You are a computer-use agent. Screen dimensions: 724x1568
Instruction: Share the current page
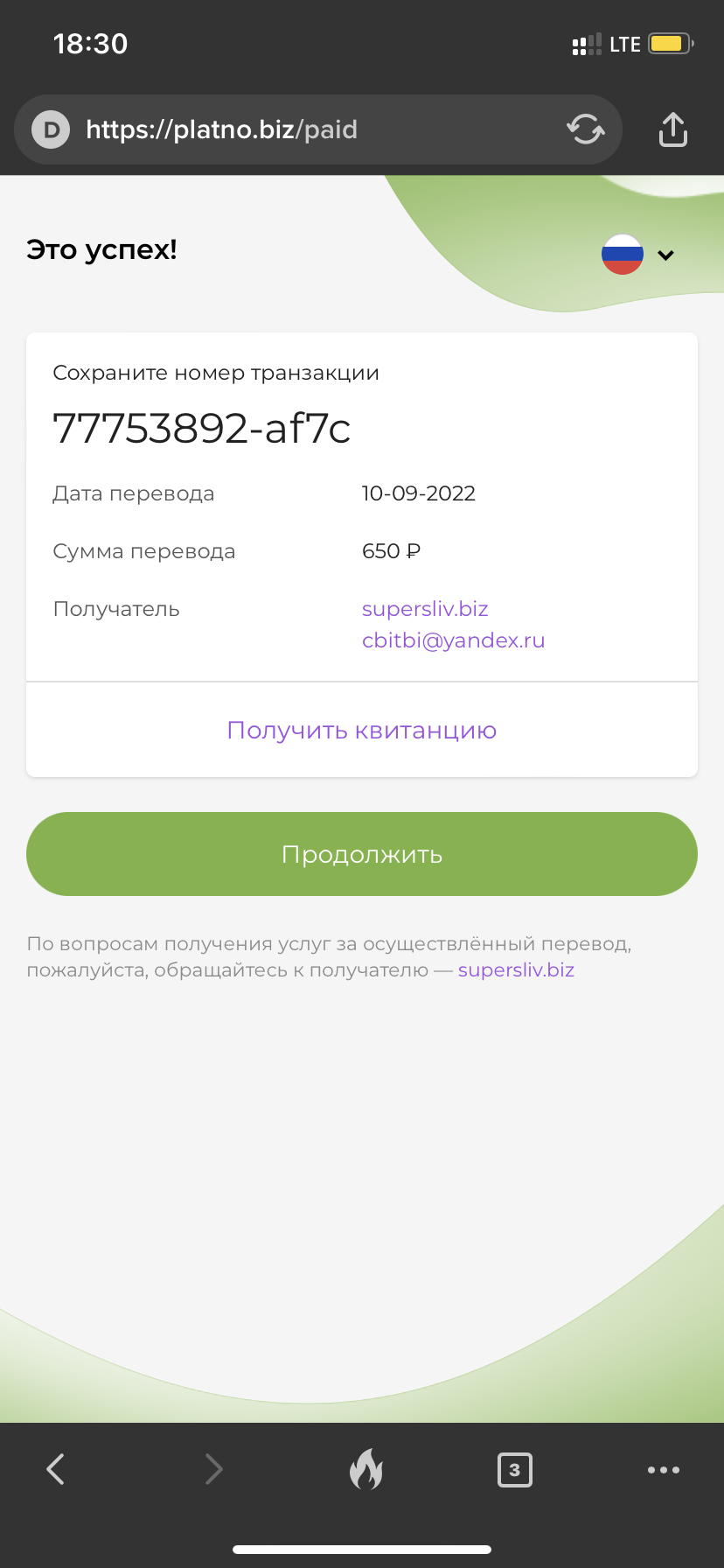click(673, 129)
